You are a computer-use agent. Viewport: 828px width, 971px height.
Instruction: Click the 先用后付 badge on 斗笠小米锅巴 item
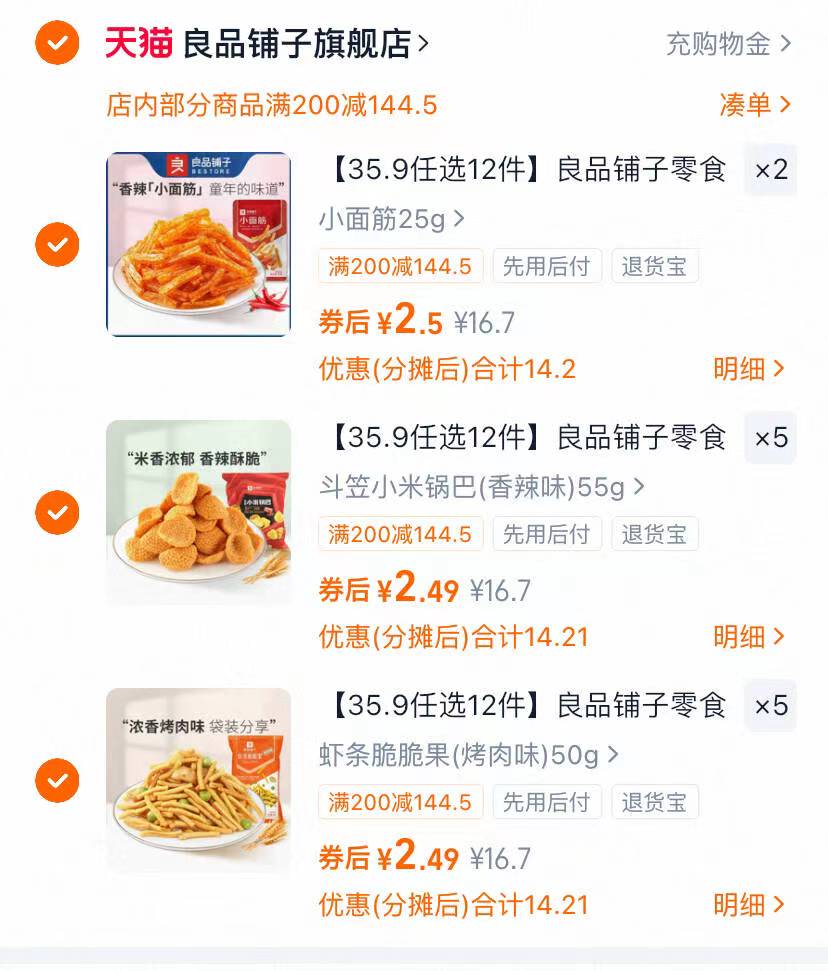[x=547, y=534]
